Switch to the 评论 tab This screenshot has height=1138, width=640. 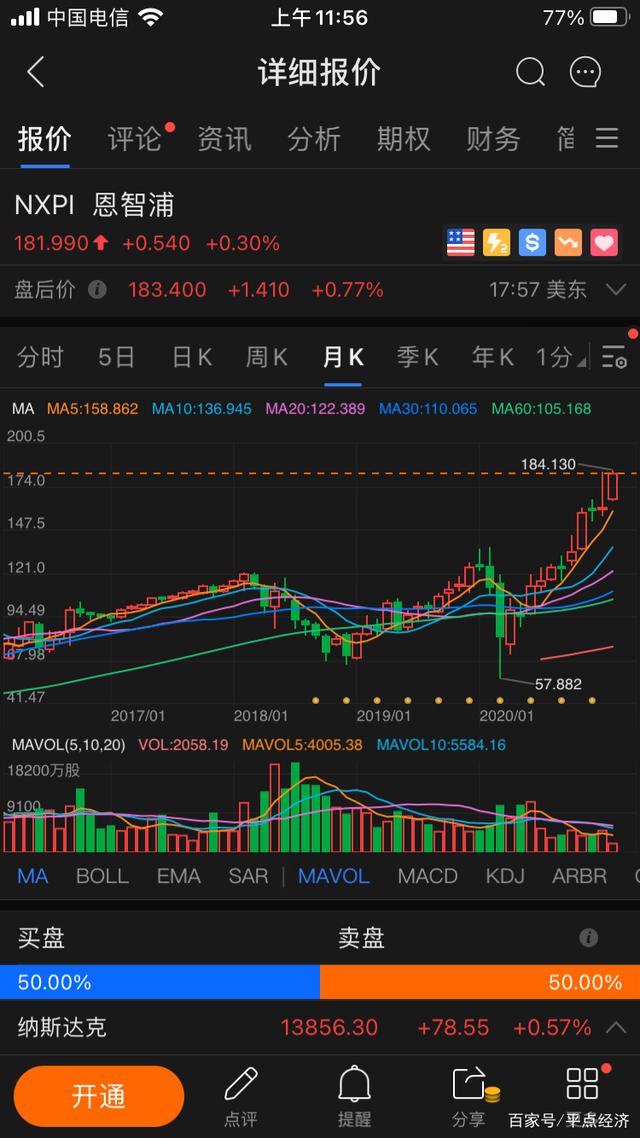tap(134, 138)
